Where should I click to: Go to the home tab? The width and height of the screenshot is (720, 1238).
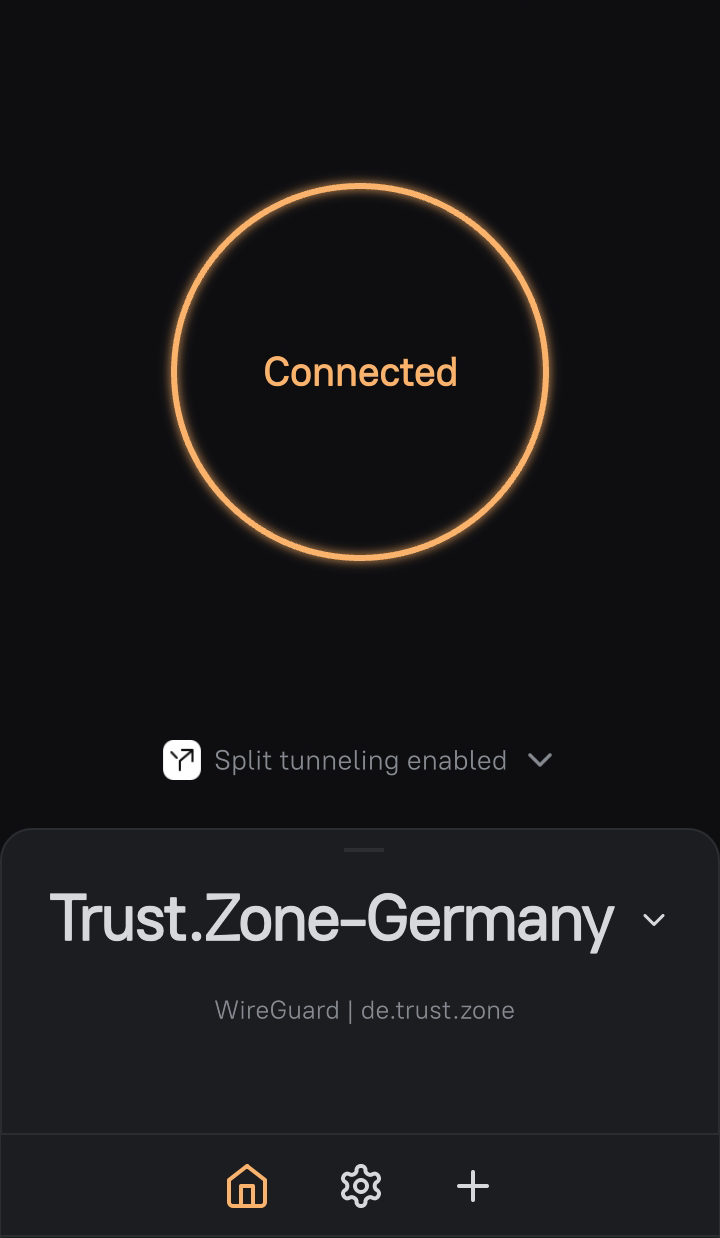coord(247,1187)
